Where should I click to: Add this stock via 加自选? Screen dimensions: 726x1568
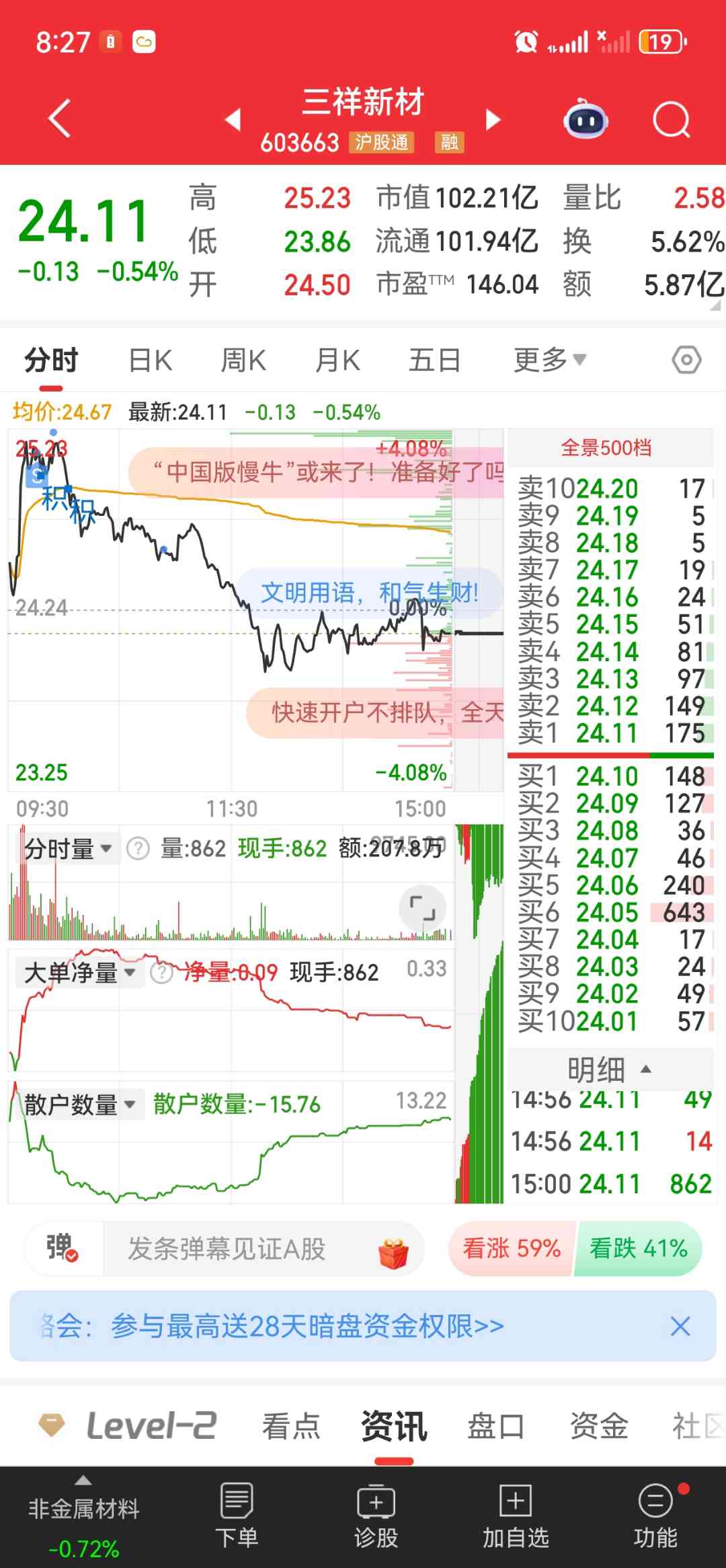click(516, 1515)
